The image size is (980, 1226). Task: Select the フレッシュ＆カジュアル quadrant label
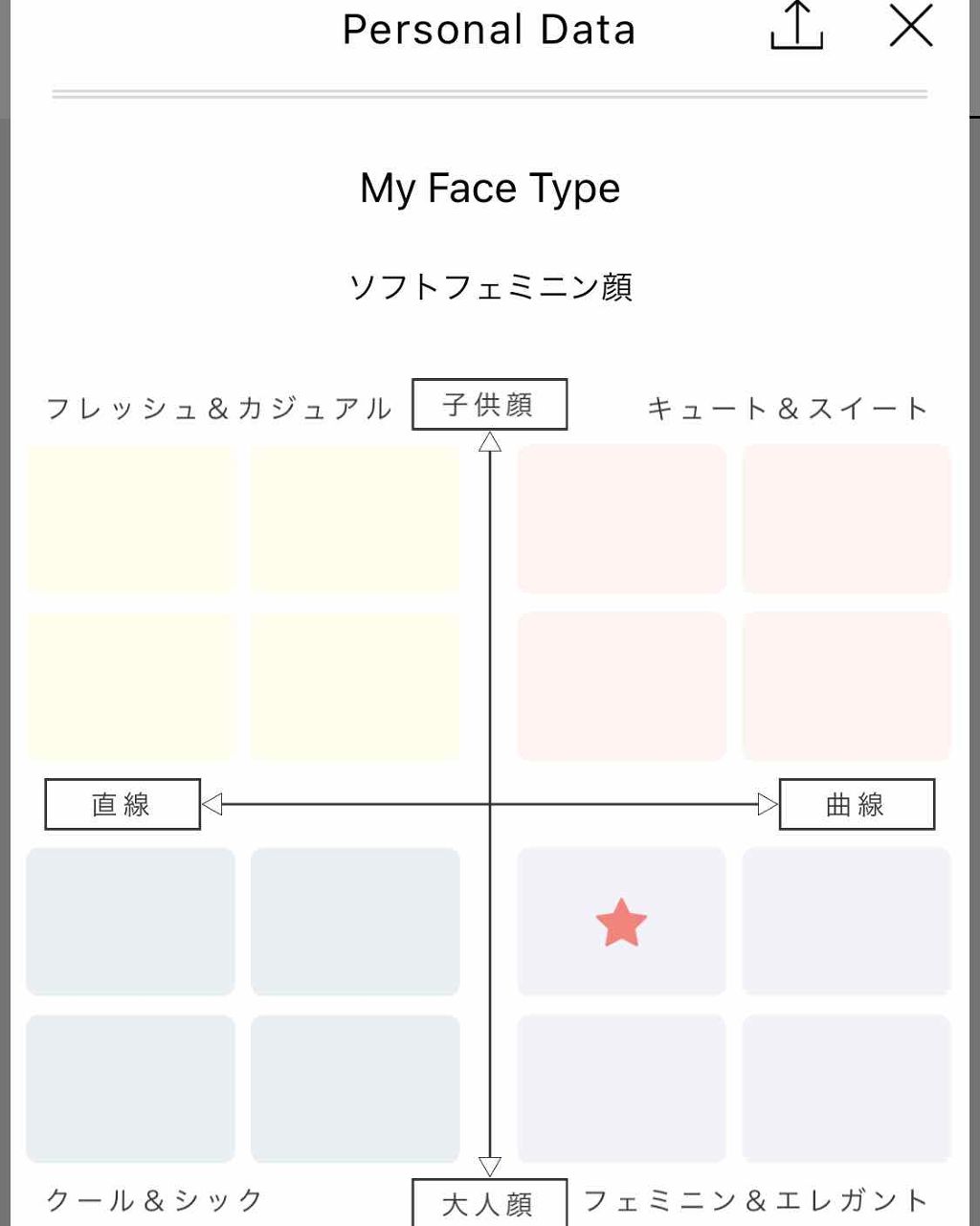click(218, 407)
